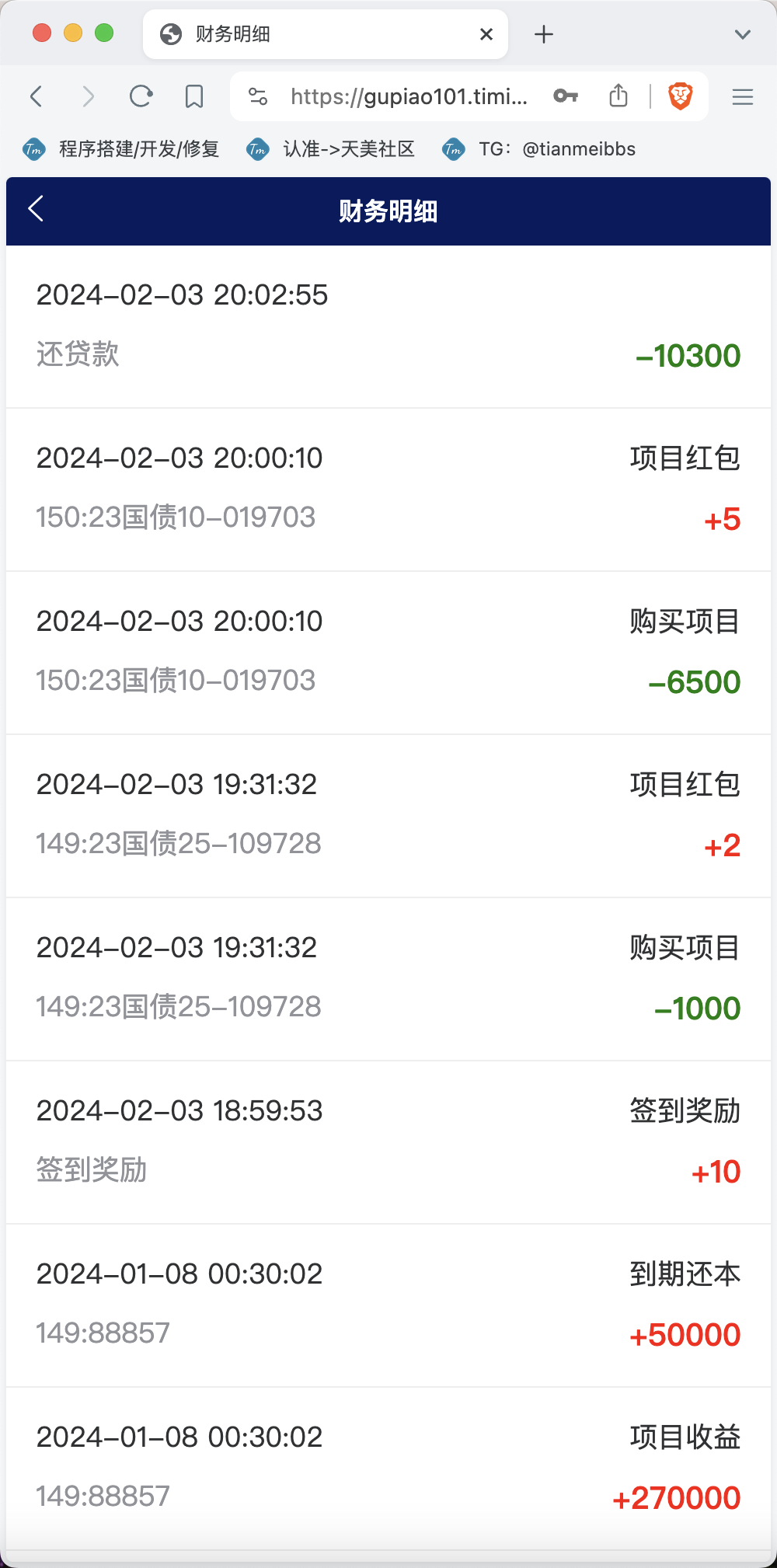The height and width of the screenshot is (1568, 777).
Task: Reload the current page
Action: coord(141,96)
